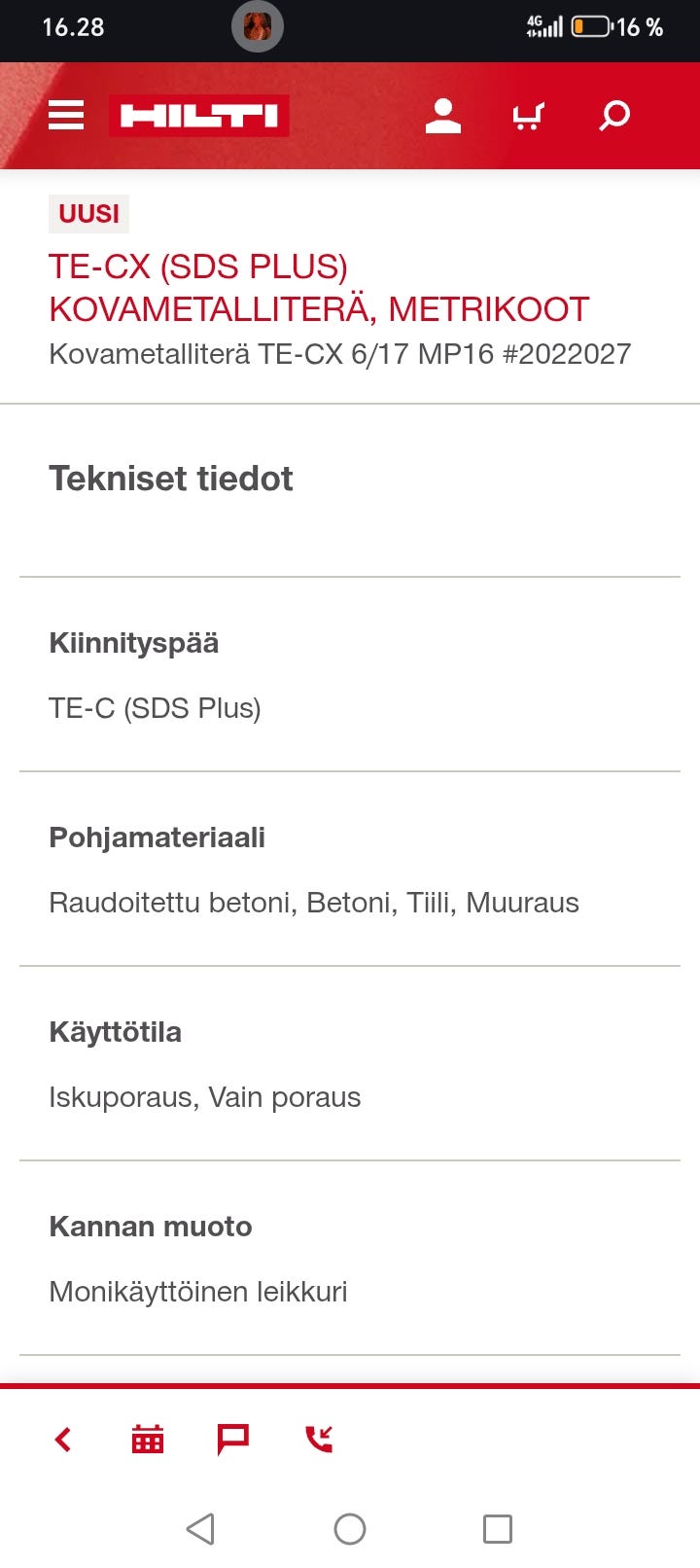Image resolution: width=700 pixels, height=1568 pixels.
Task: Open the shopping cart
Action: pos(528,114)
